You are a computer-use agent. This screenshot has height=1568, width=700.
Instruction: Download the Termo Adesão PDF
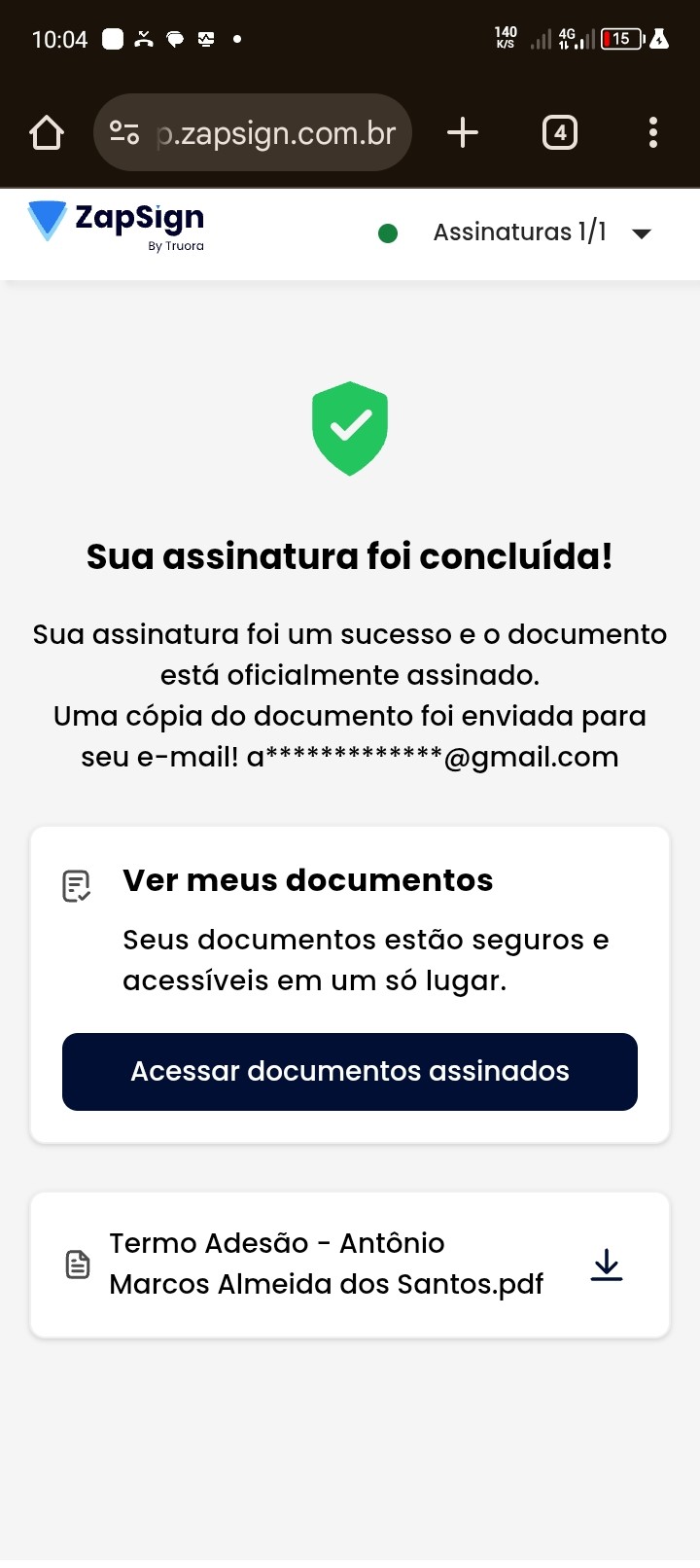tap(607, 1265)
